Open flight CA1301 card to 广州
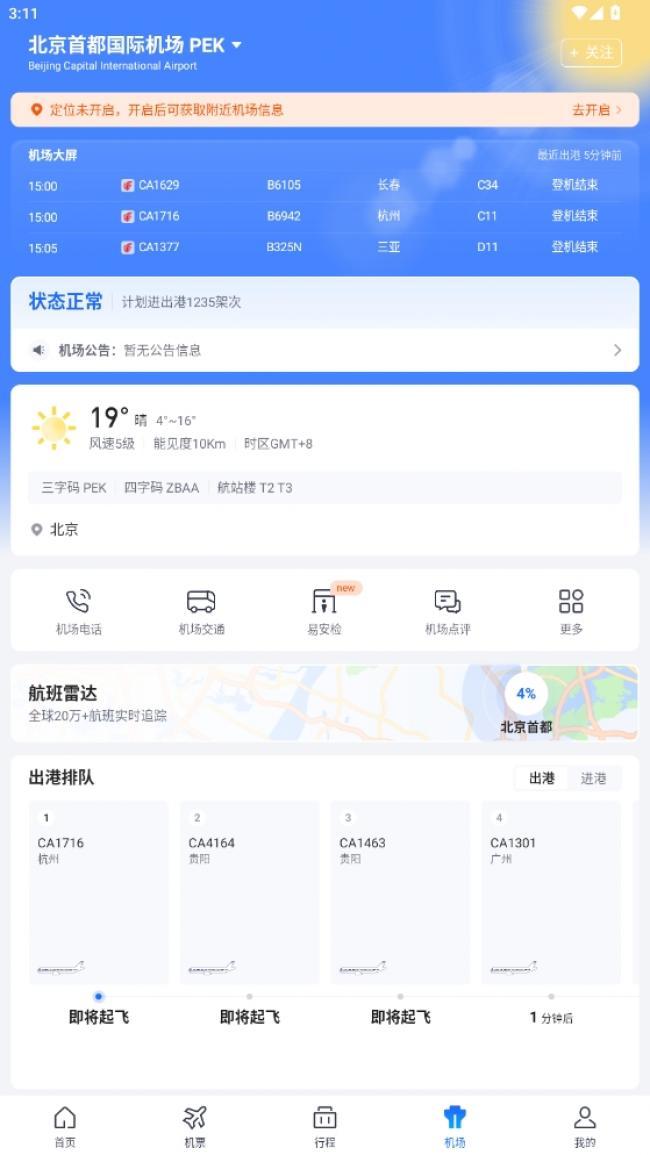650x1155 pixels. click(551, 892)
